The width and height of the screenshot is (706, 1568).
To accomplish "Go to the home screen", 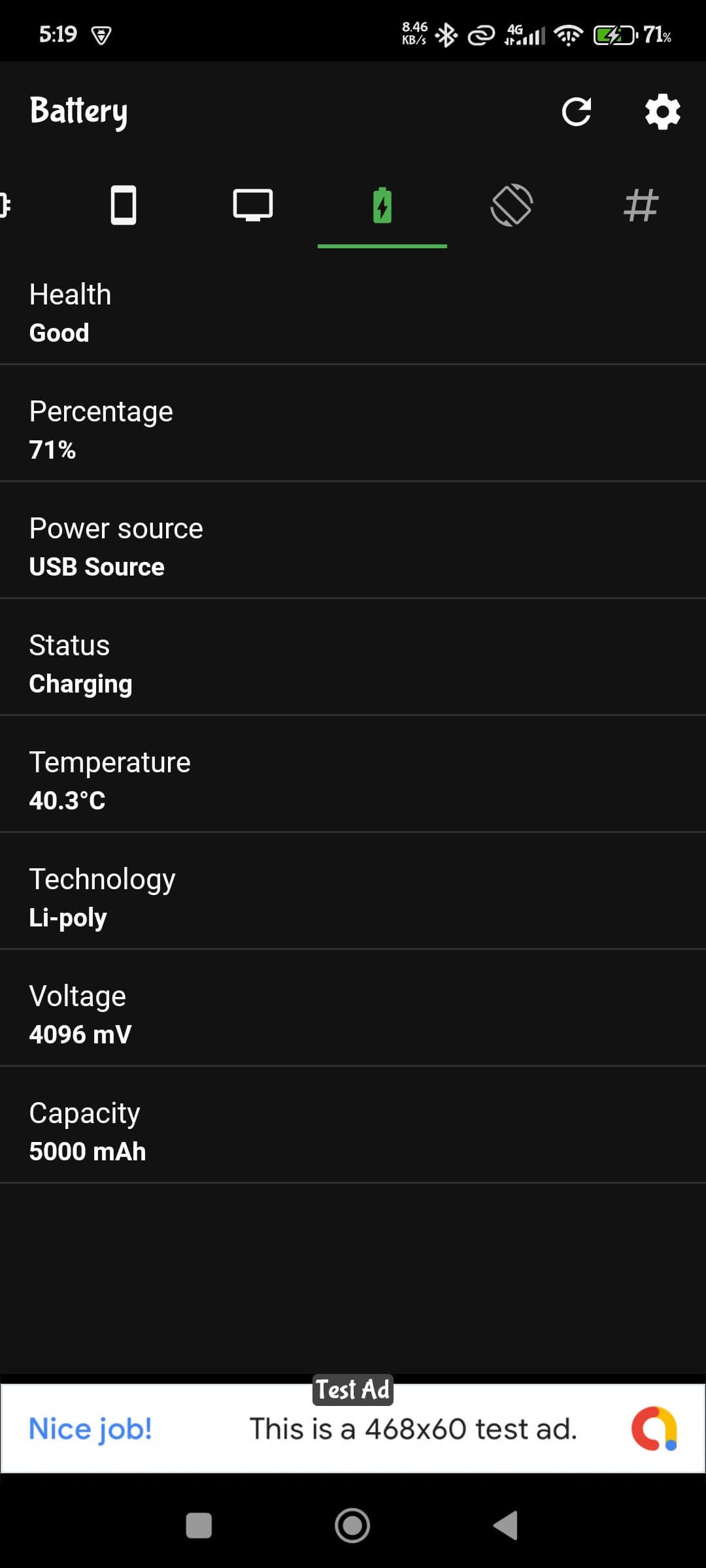I will [x=352, y=1526].
